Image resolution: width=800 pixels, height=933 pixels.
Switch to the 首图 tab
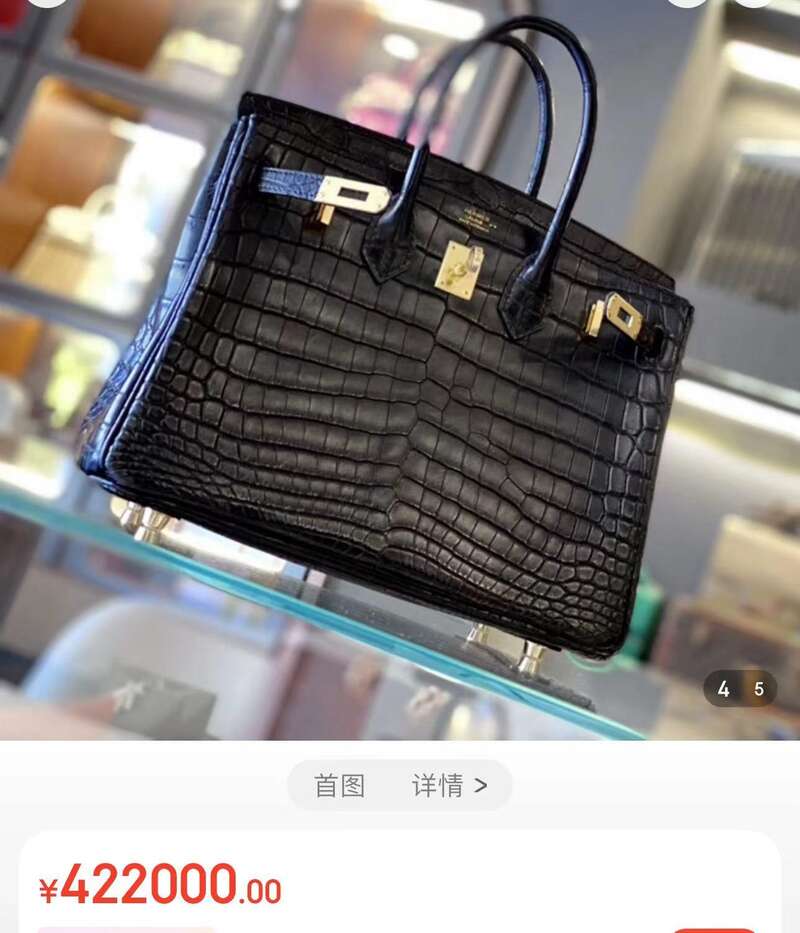coord(340,785)
